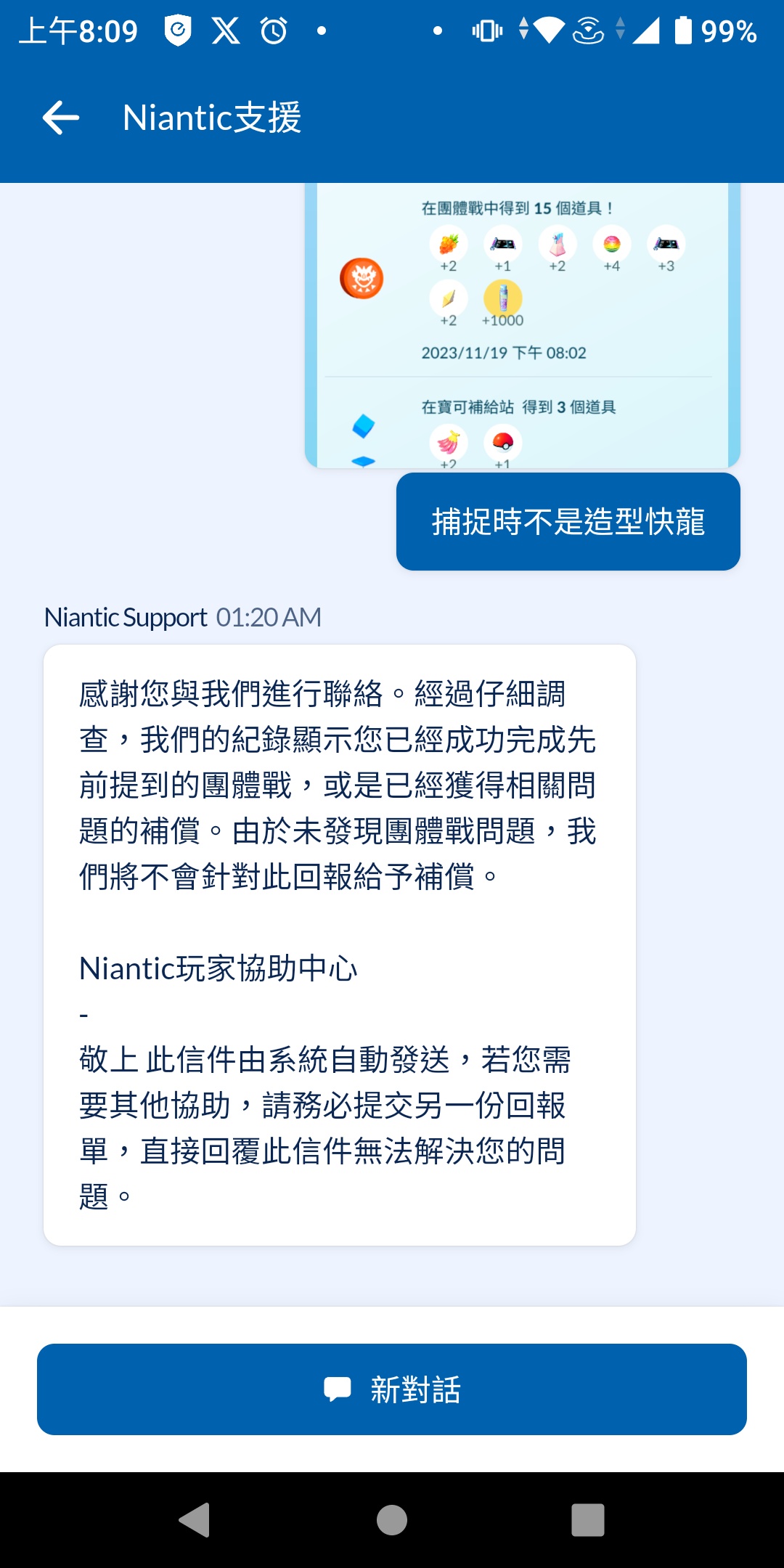
Task: Open the attached raid journal screenshot
Action: (523, 327)
